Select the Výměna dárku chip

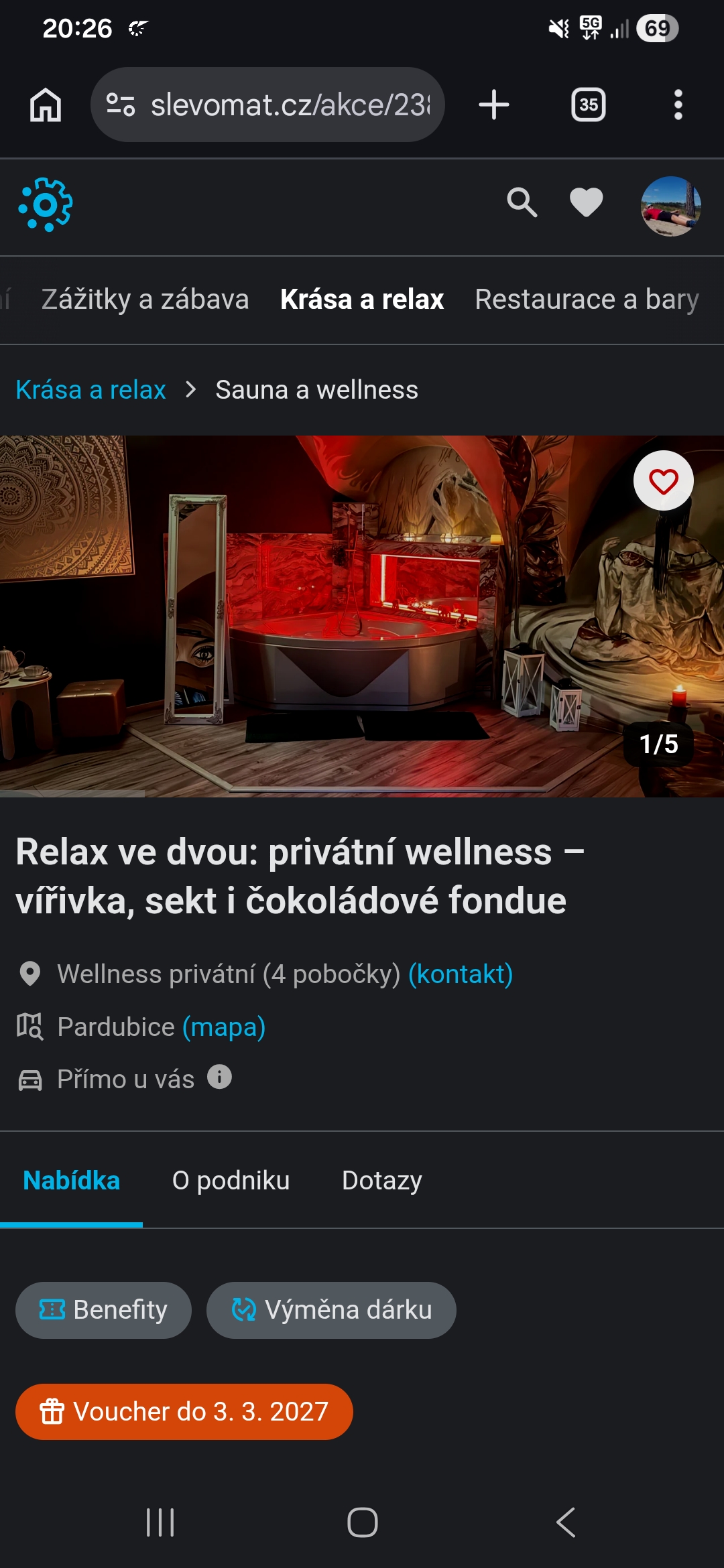(x=332, y=1310)
